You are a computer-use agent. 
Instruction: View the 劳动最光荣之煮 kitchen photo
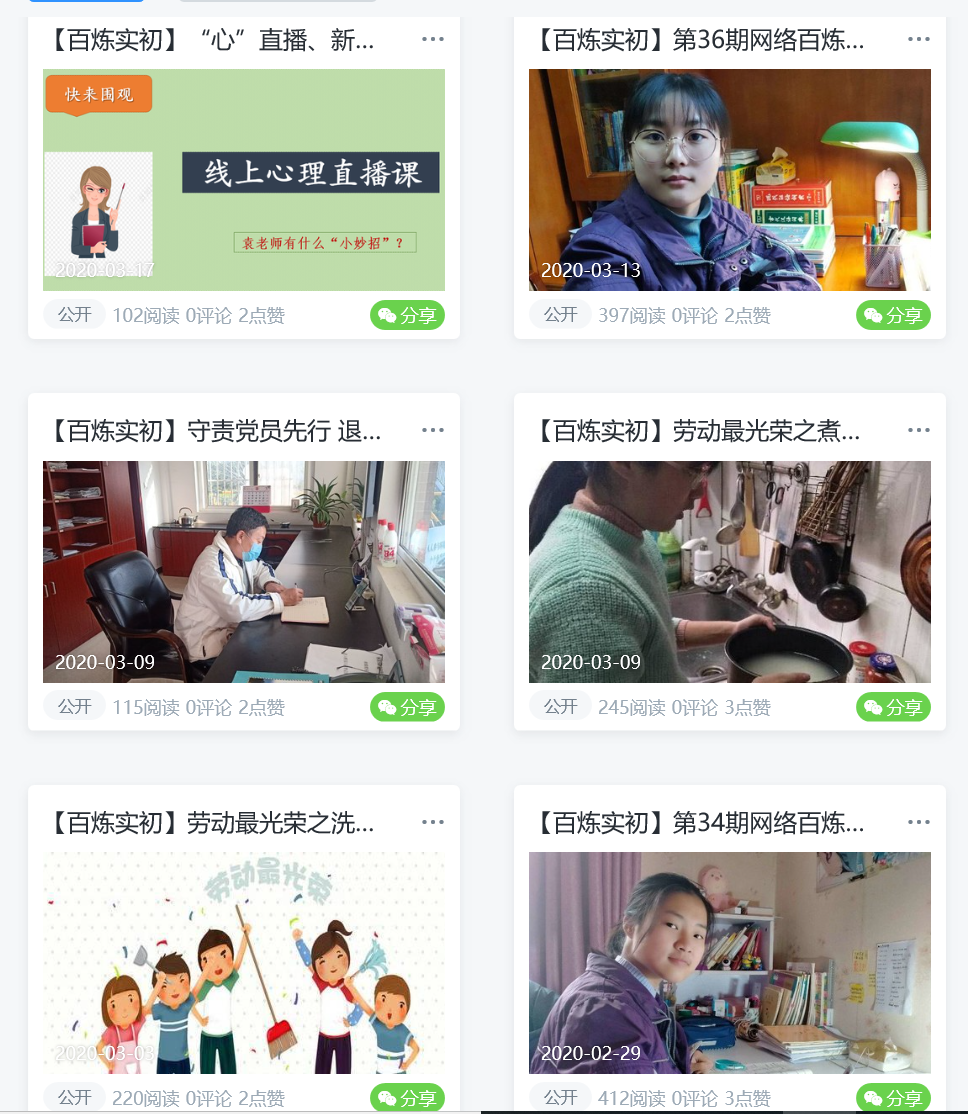point(730,572)
